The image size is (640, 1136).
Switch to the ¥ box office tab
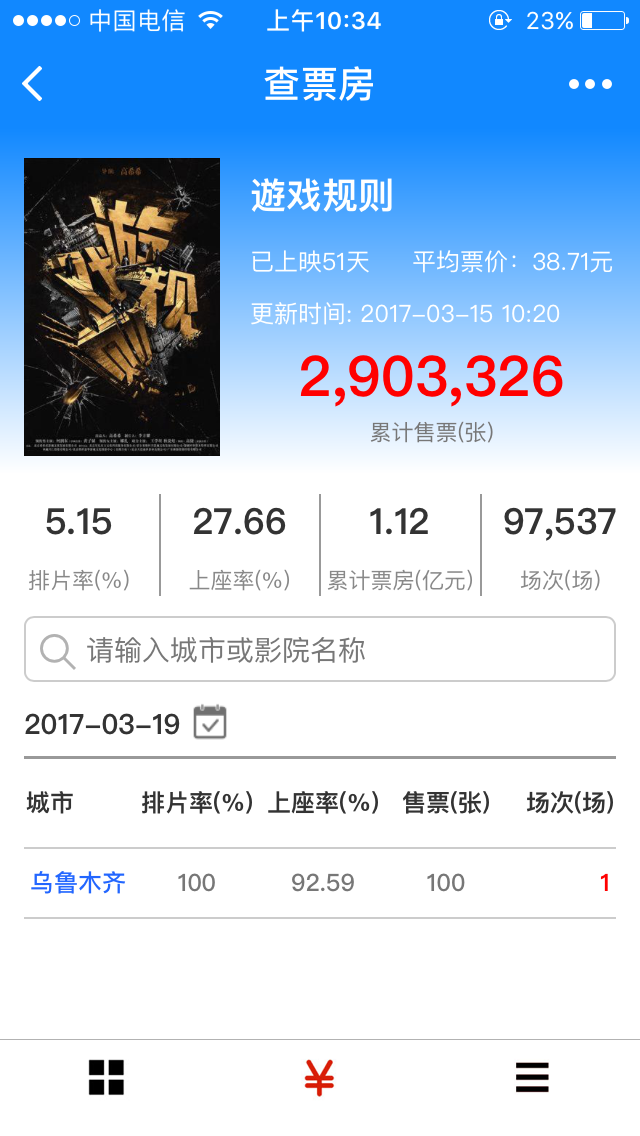click(319, 1077)
